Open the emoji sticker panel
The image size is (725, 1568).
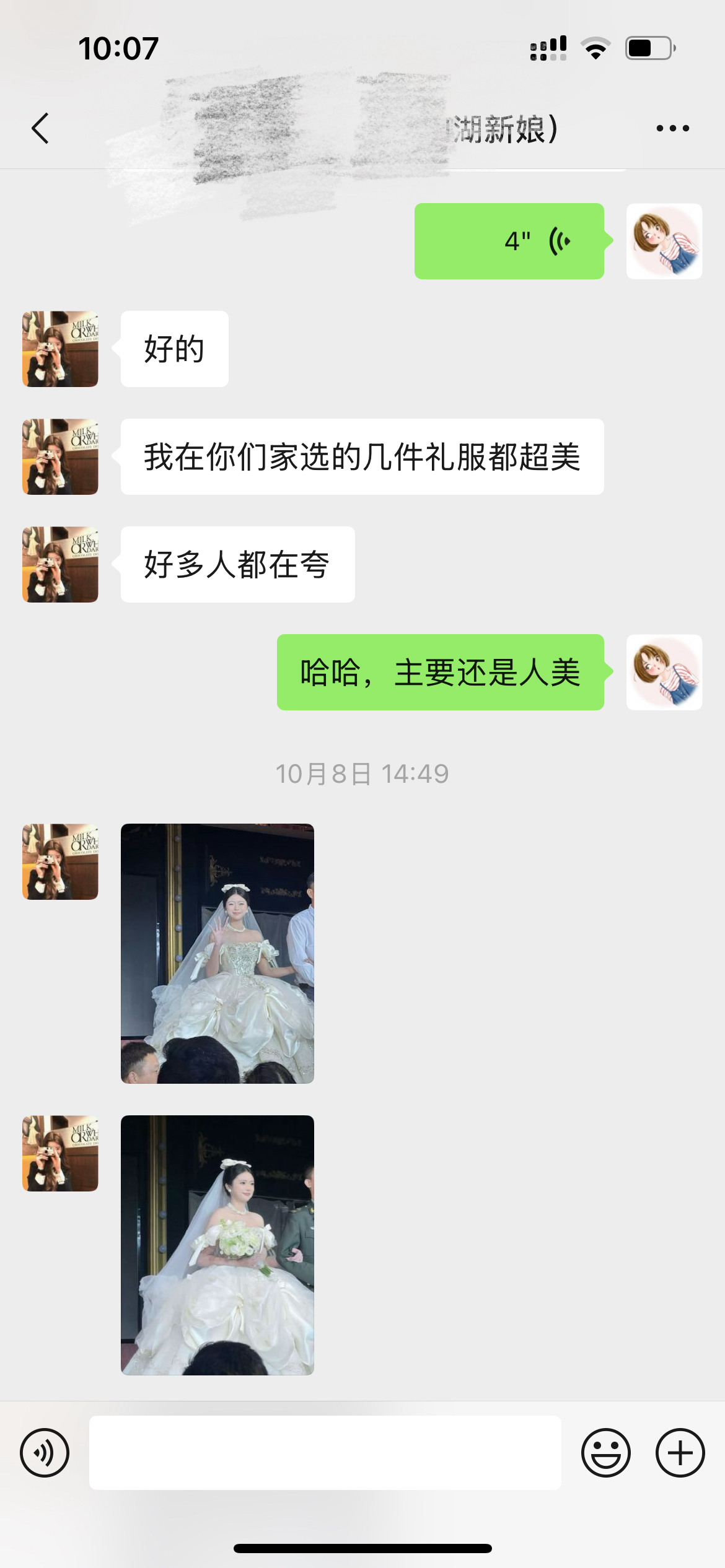point(605,1452)
